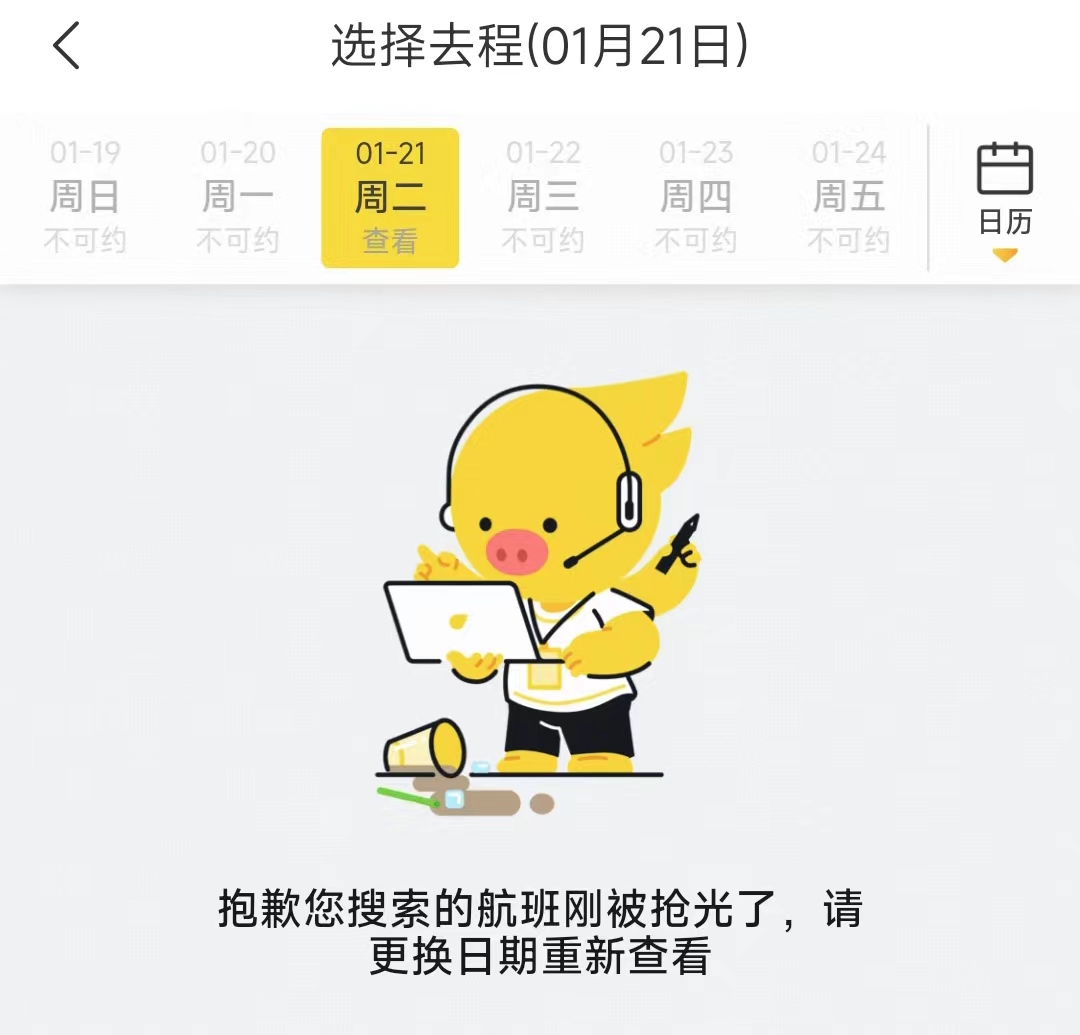The height and width of the screenshot is (1035, 1080).
Task: Select the 01-21 周二 date tab
Action: click(x=390, y=197)
